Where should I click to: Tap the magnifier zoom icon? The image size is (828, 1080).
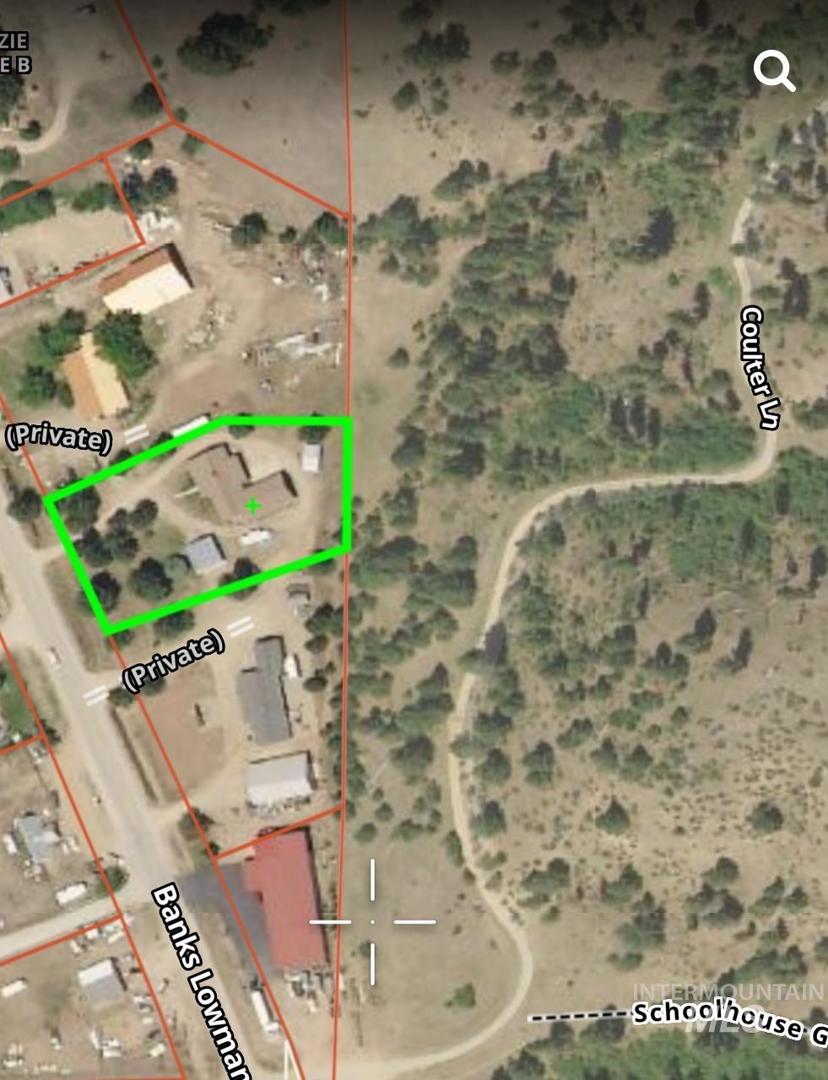tap(774, 71)
